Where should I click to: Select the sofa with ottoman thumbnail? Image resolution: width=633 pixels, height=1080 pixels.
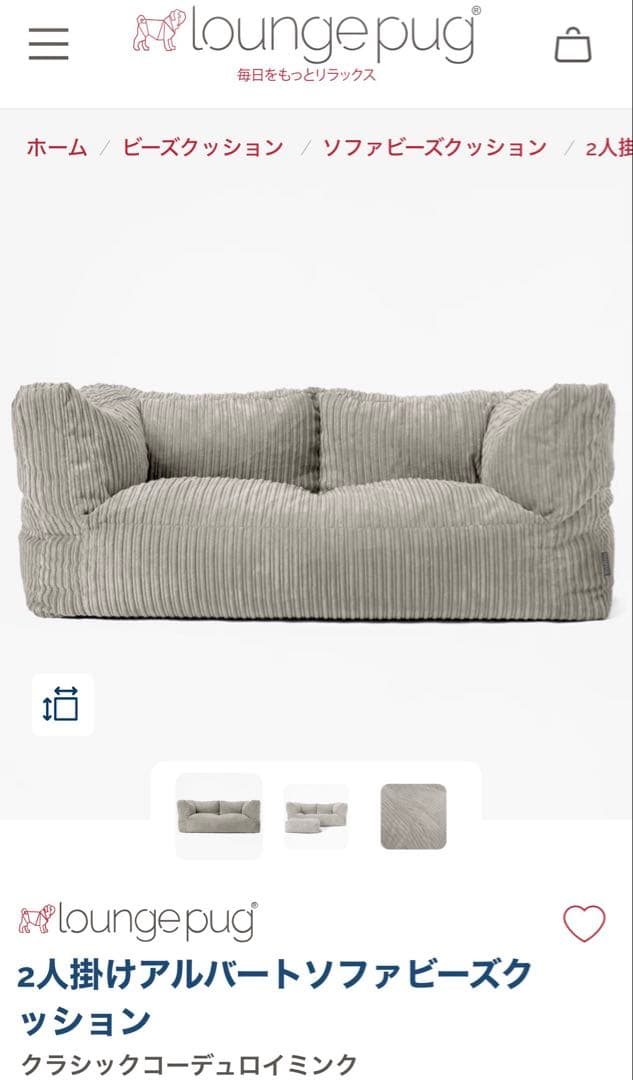[316, 815]
